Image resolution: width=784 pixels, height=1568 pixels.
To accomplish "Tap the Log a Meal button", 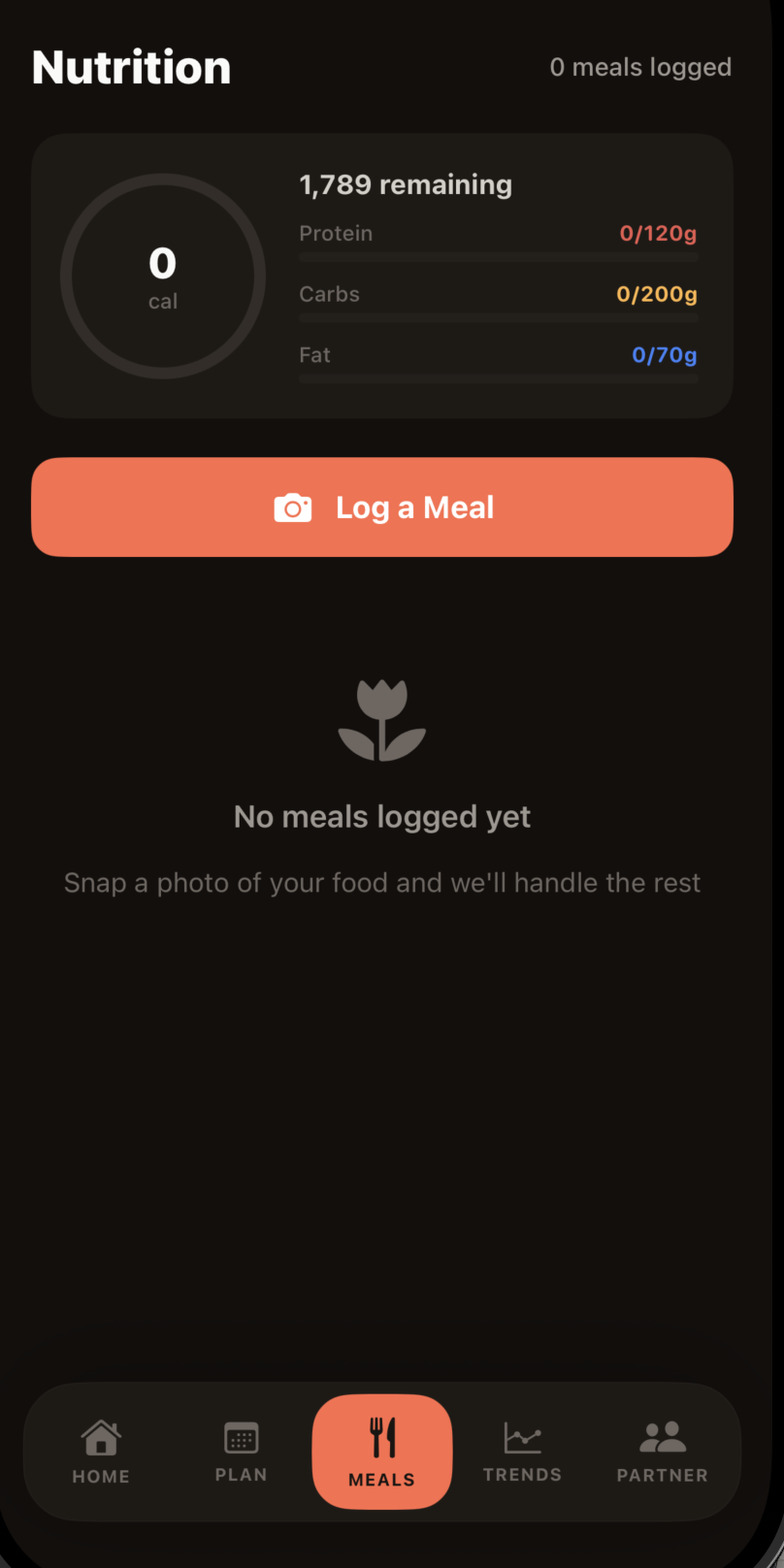I will click(382, 507).
